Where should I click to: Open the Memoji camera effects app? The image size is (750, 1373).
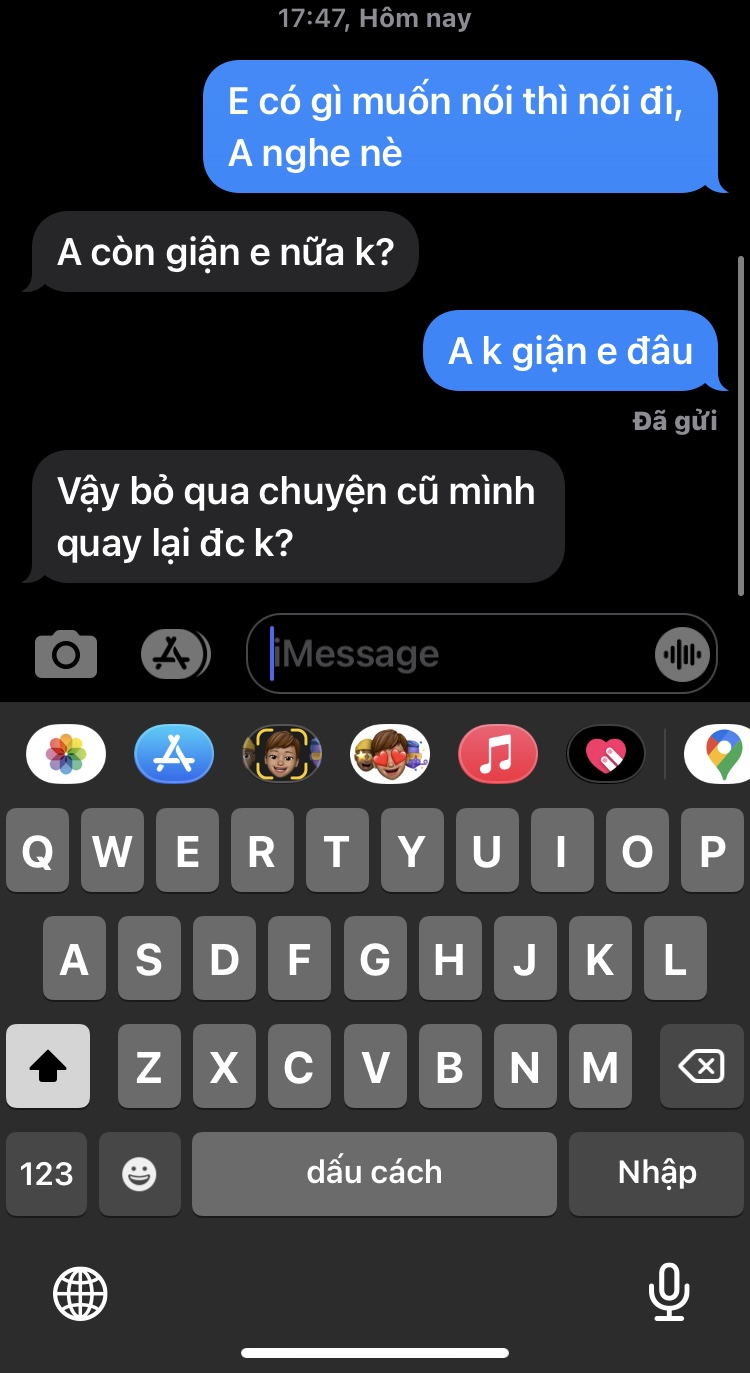[282, 754]
